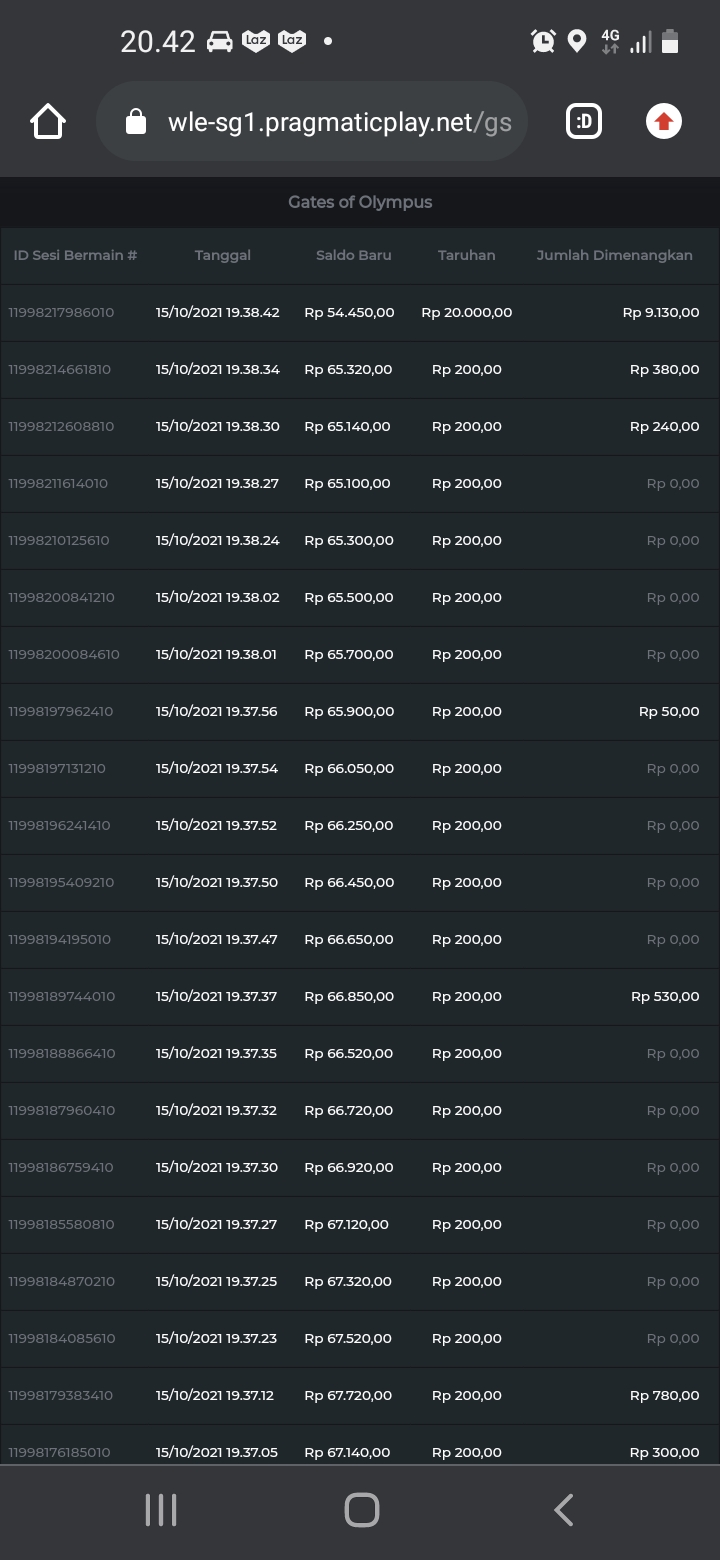The image size is (720, 1560).
Task: Open the browser tab switcher
Action: [x=584, y=122]
